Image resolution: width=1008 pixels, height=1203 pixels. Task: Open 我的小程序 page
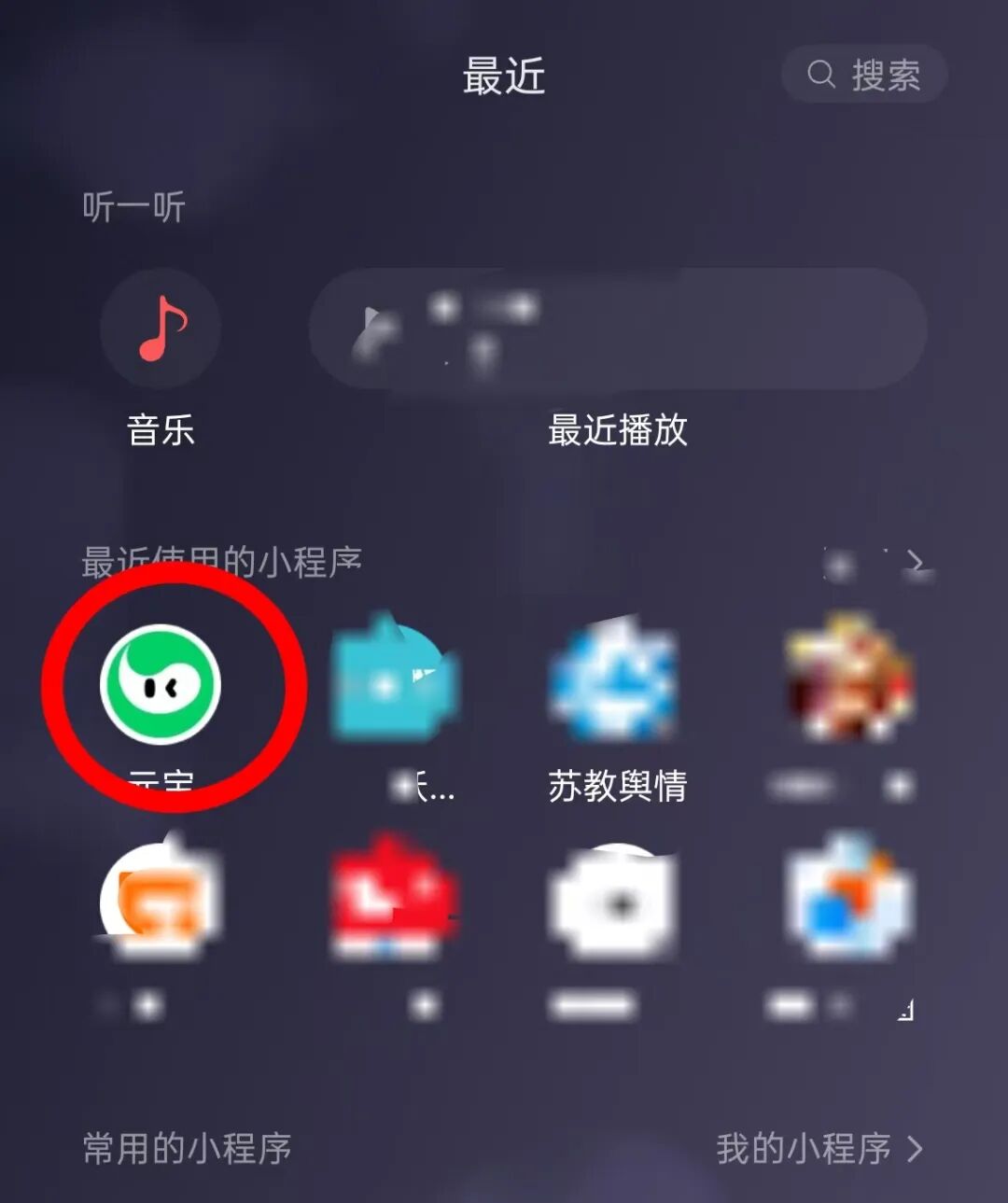[x=819, y=1149]
